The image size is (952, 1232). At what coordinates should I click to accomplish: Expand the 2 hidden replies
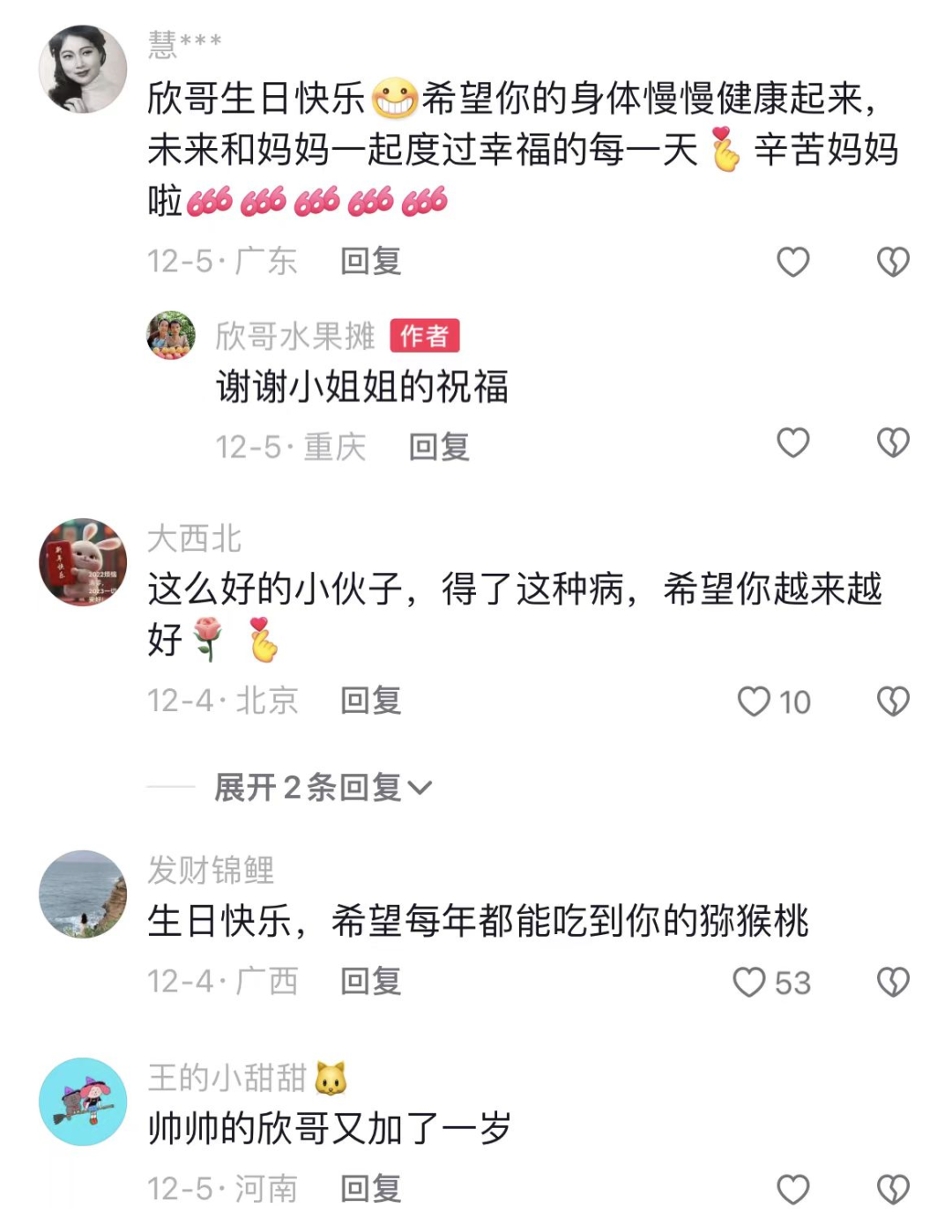point(323,787)
